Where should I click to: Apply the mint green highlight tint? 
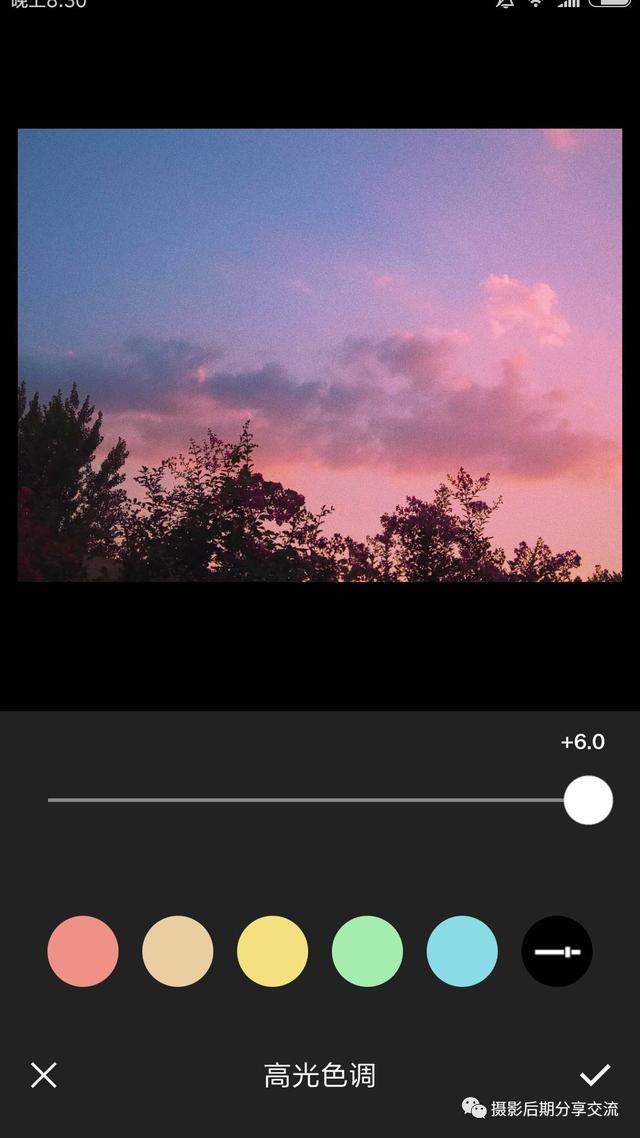[x=367, y=951]
